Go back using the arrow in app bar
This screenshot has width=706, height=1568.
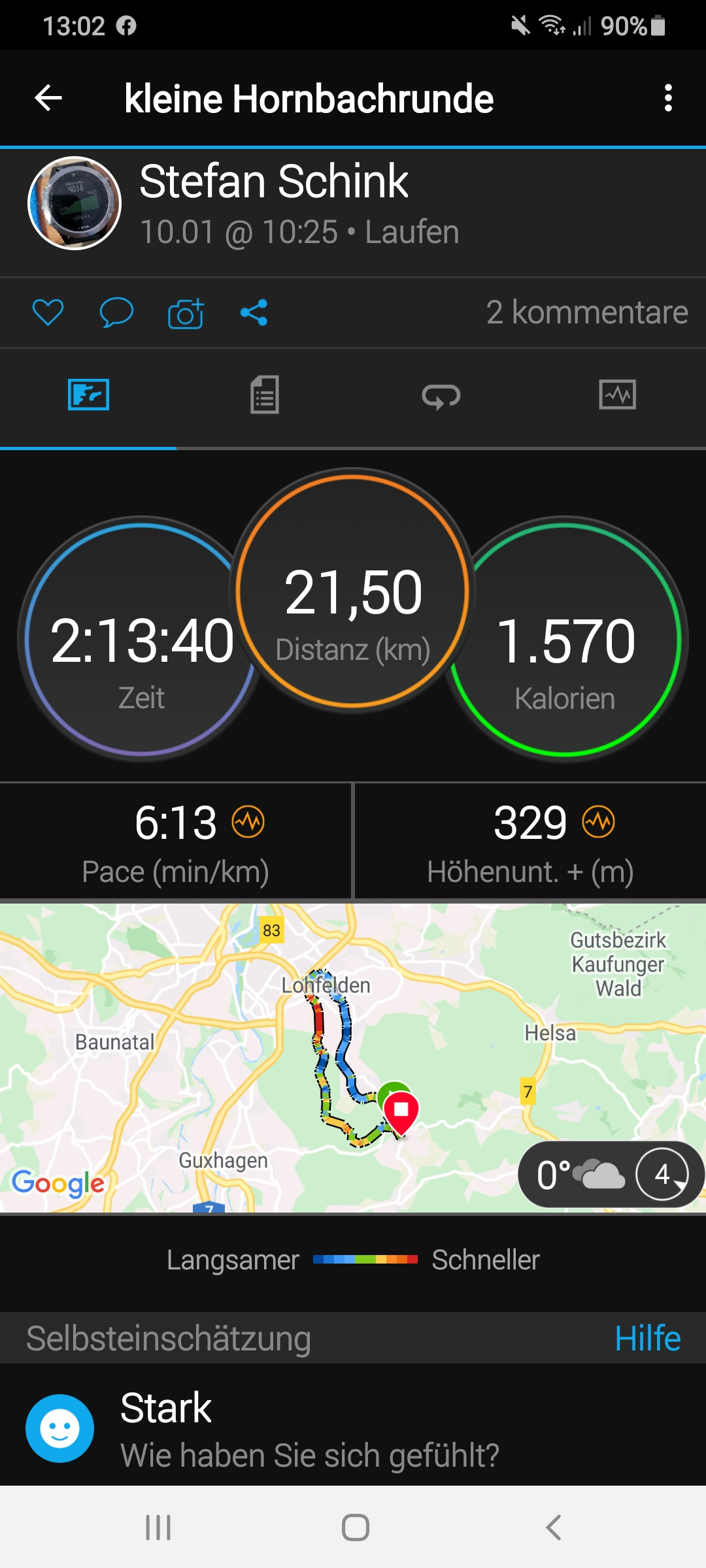[48, 99]
